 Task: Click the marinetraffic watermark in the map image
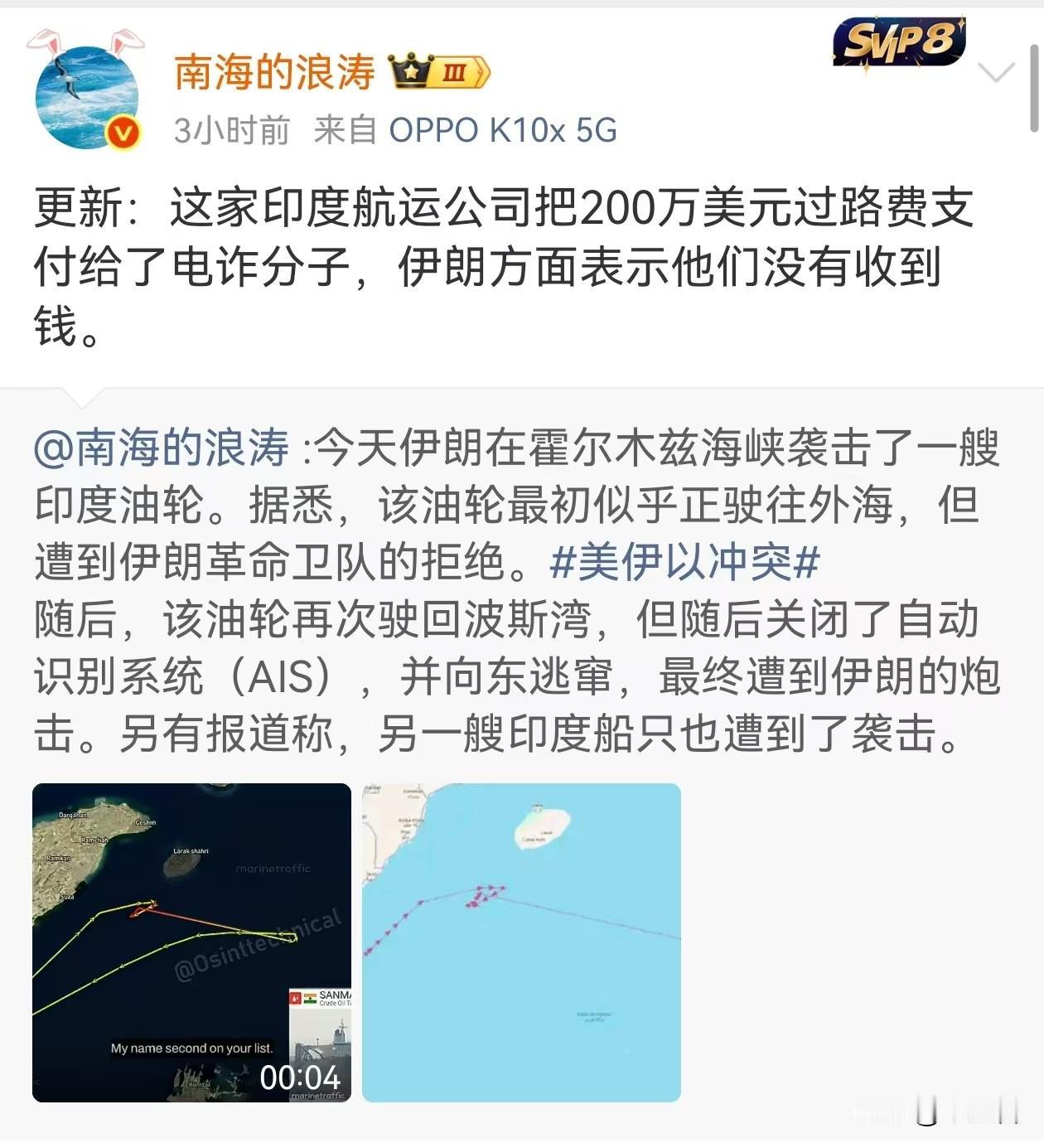click(x=273, y=869)
